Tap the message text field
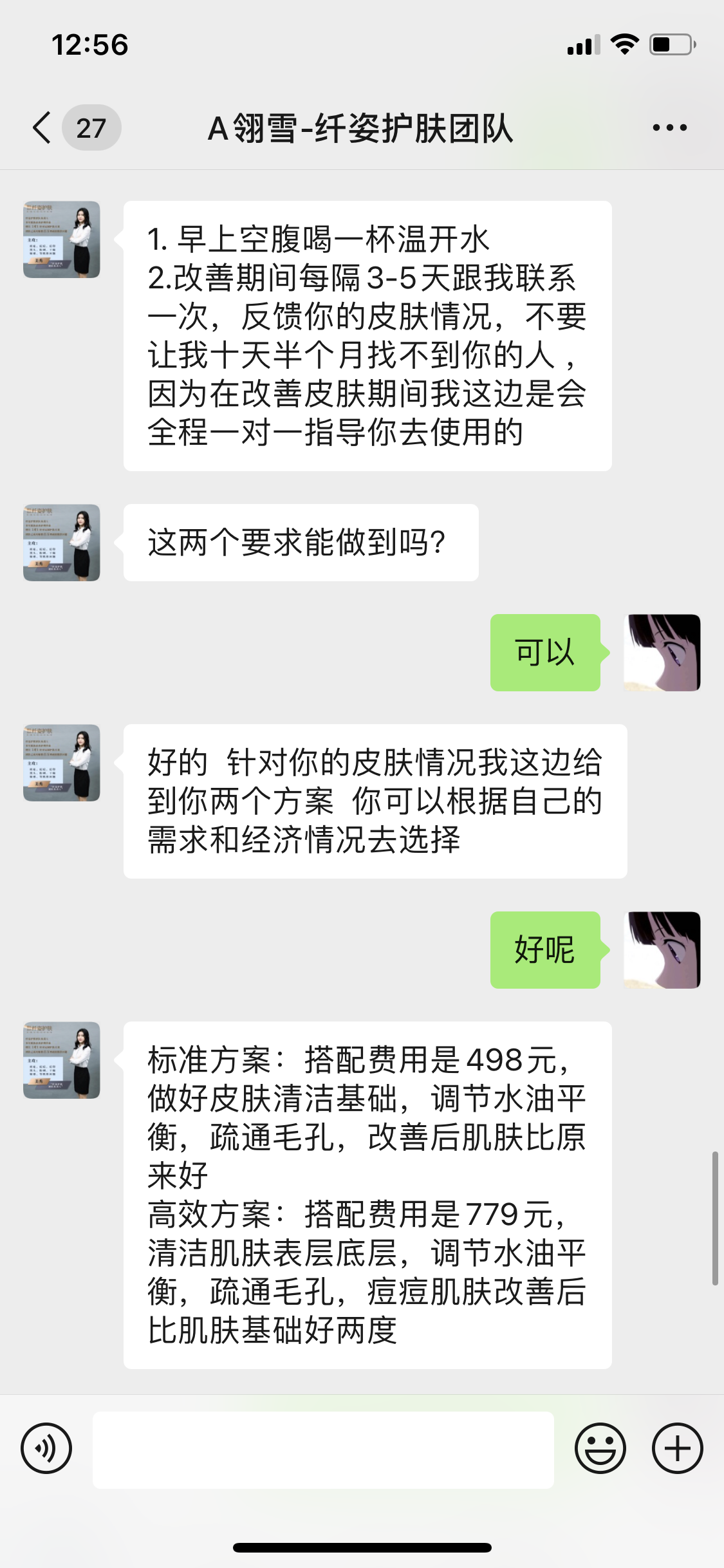Image resolution: width=724 pixels, height=1568 pixels. [x=323, y=1450]
